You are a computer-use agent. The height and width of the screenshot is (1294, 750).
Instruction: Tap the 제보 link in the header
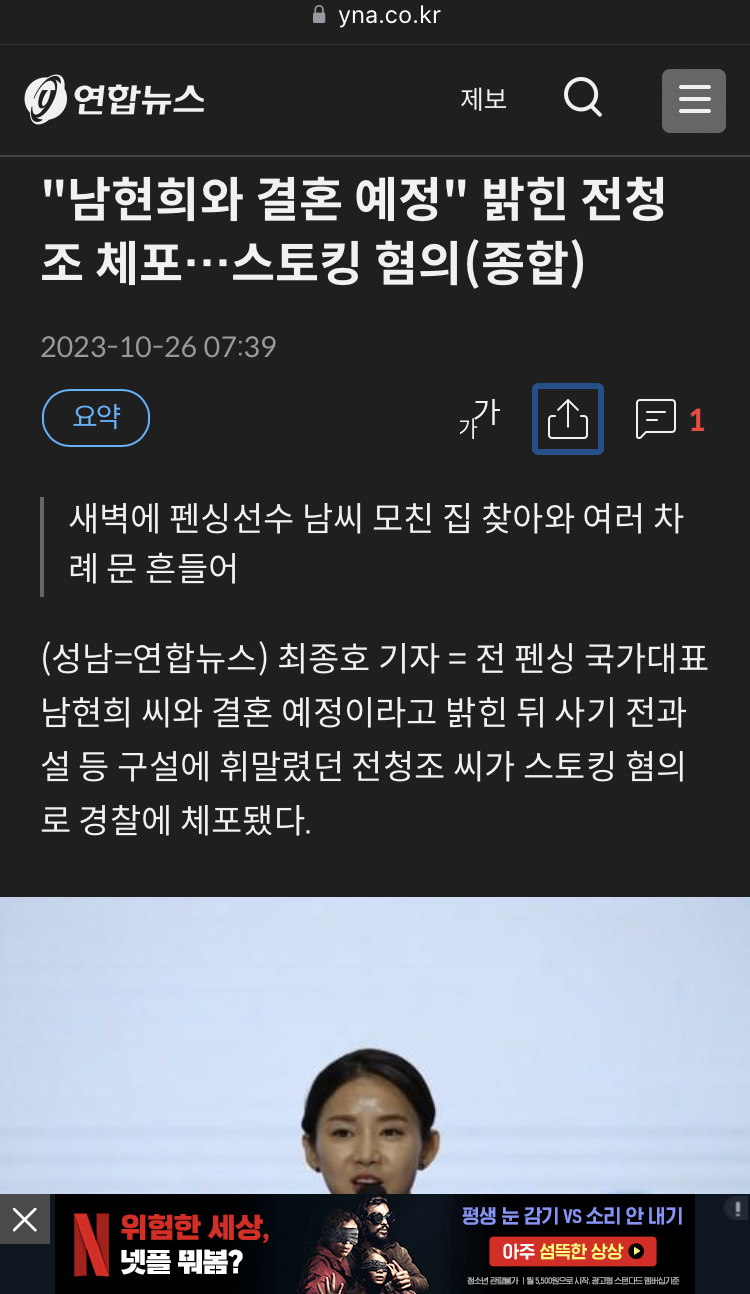484,99
